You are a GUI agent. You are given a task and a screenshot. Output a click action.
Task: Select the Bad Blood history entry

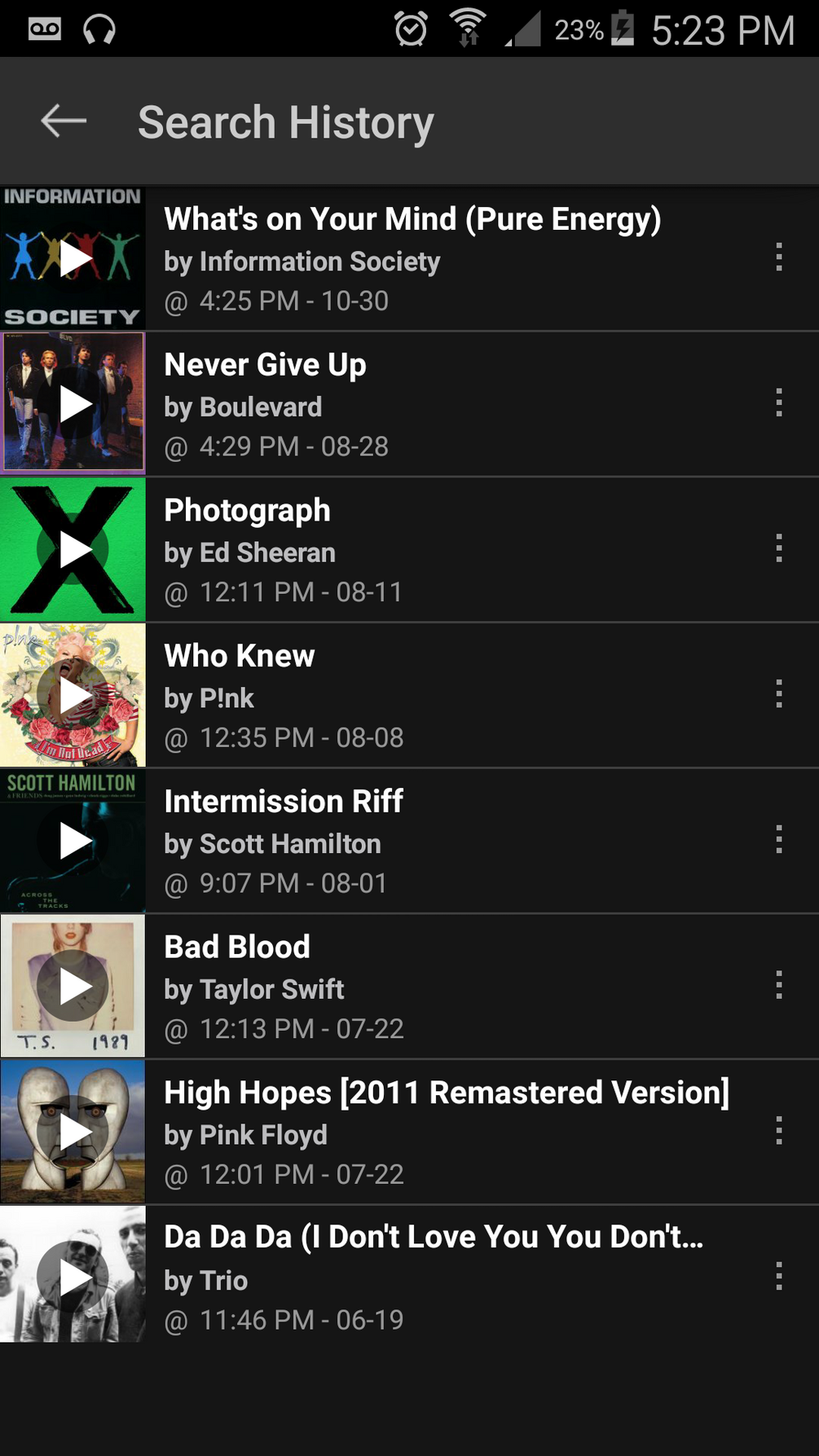point(448,987)
